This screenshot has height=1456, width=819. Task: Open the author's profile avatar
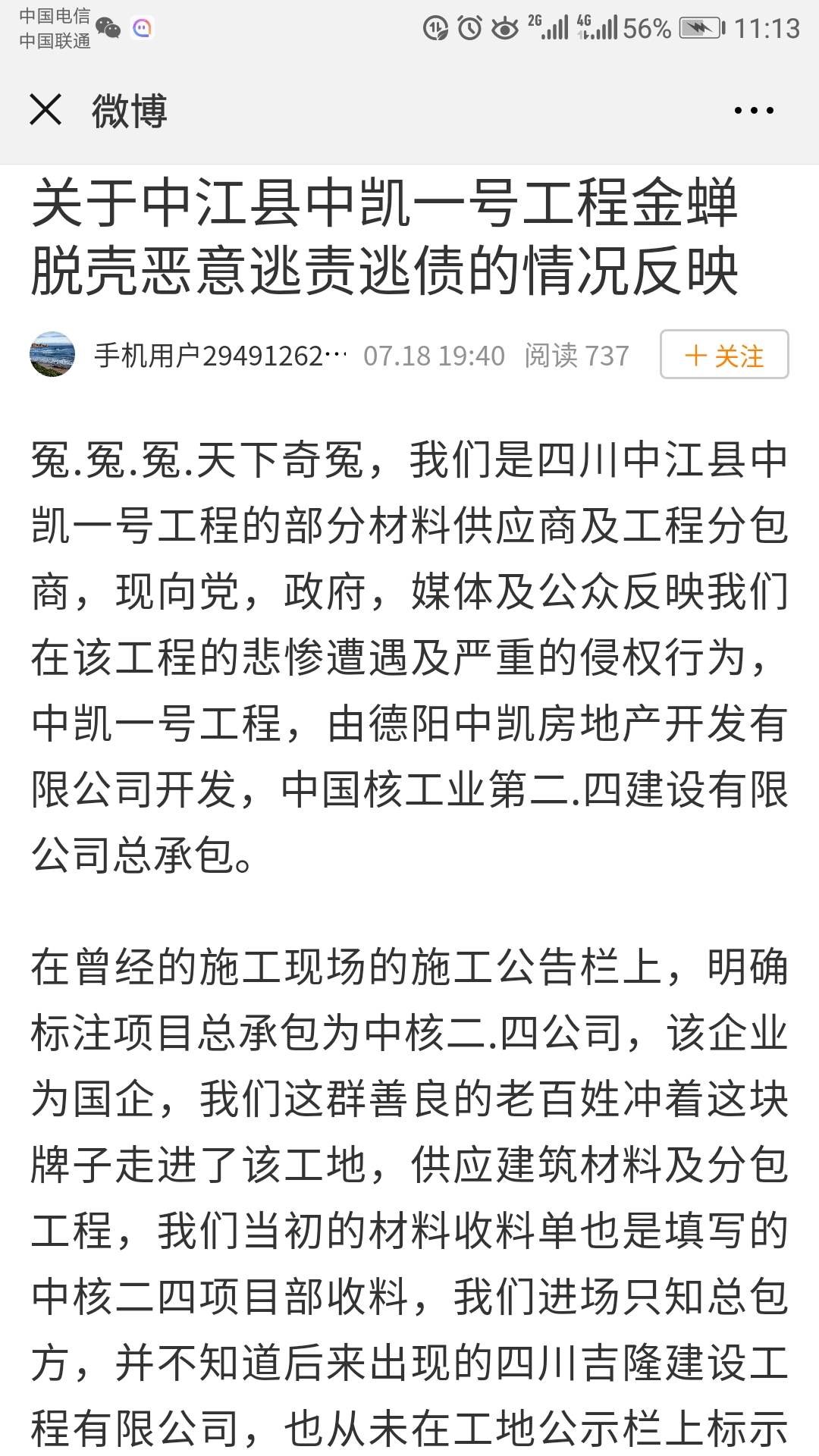[52, 354]
